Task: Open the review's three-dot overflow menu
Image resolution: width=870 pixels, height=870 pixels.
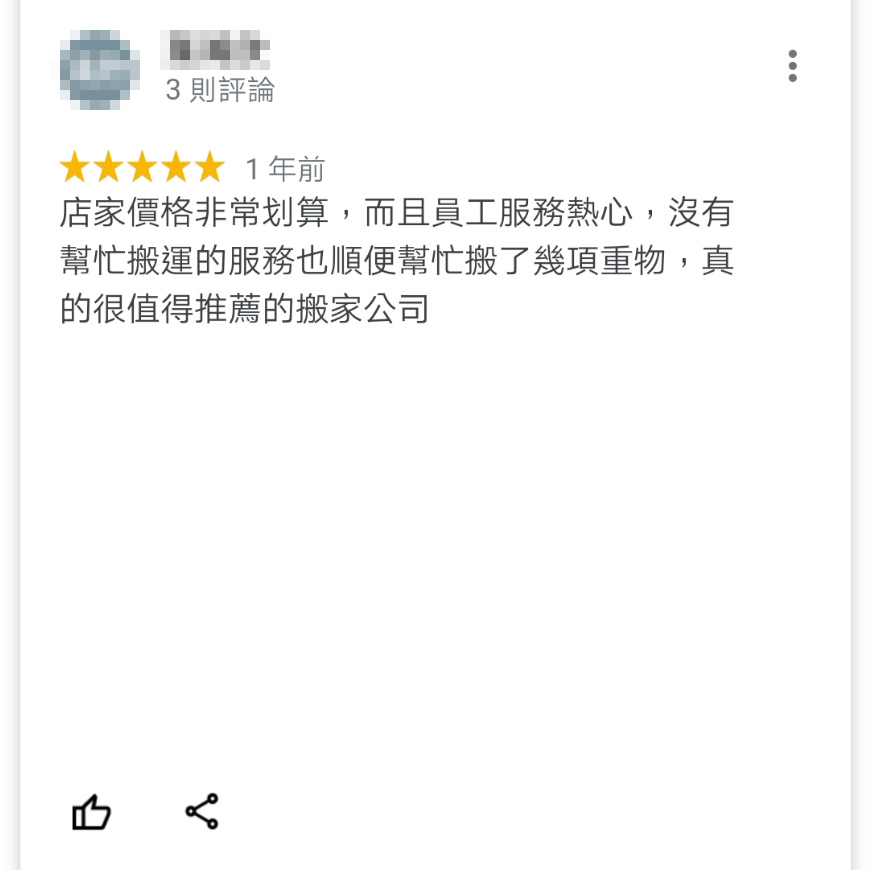Action: [792, 66]
